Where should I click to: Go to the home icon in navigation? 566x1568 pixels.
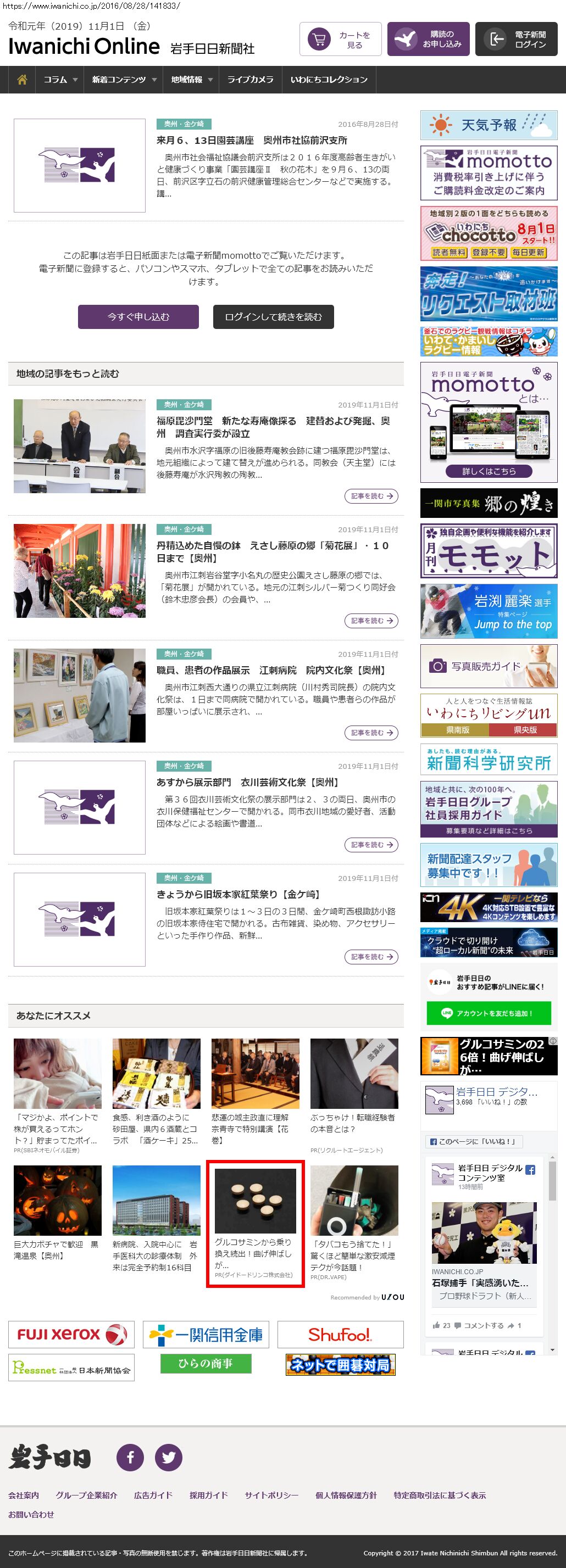[22, 80]
